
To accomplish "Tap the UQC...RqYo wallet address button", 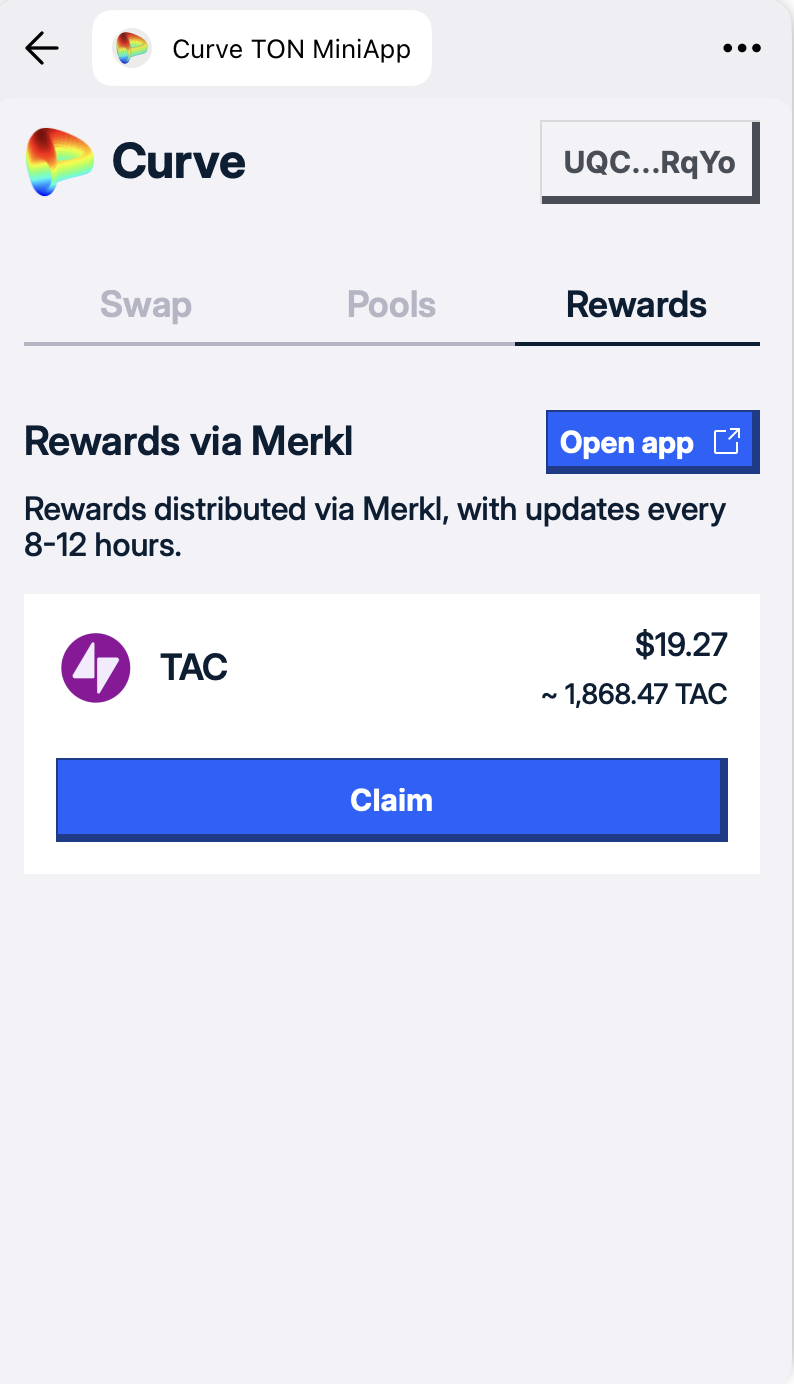I will [649, 162].
